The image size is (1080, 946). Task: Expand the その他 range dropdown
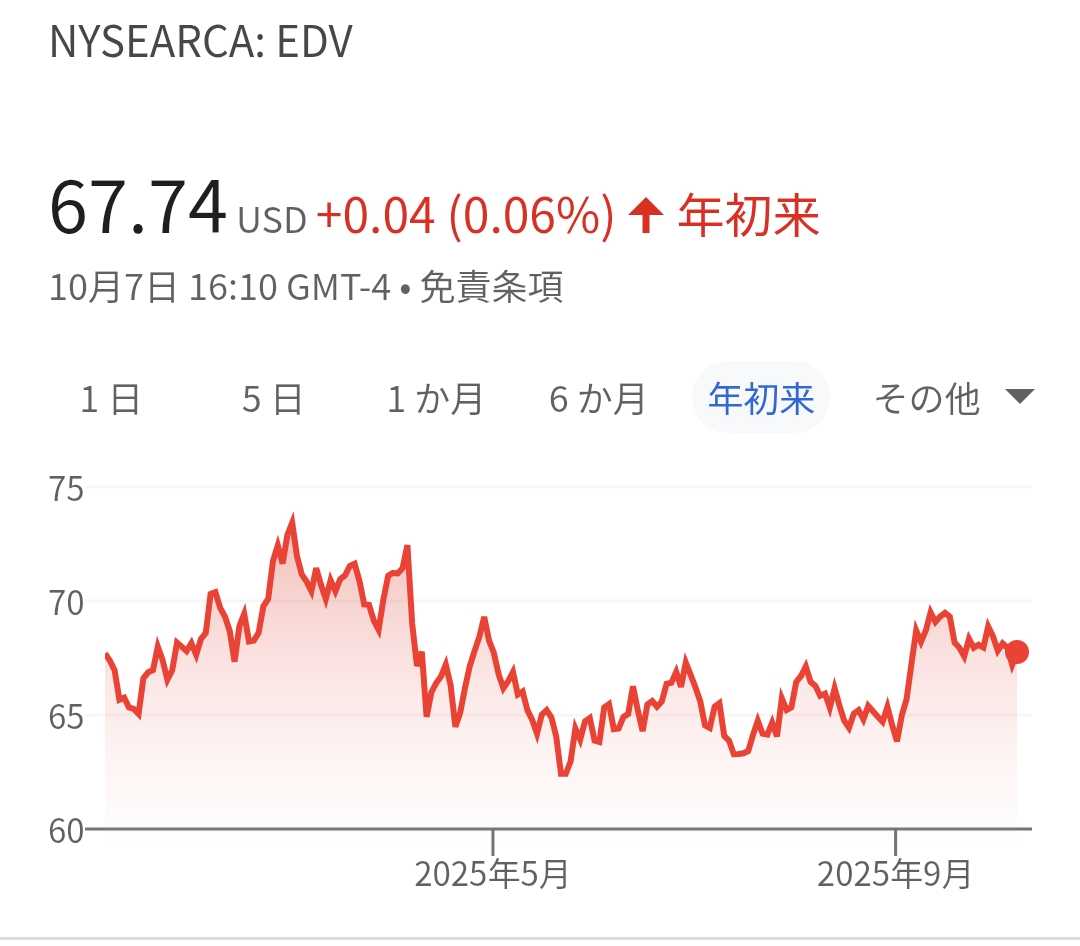(951, 399)
